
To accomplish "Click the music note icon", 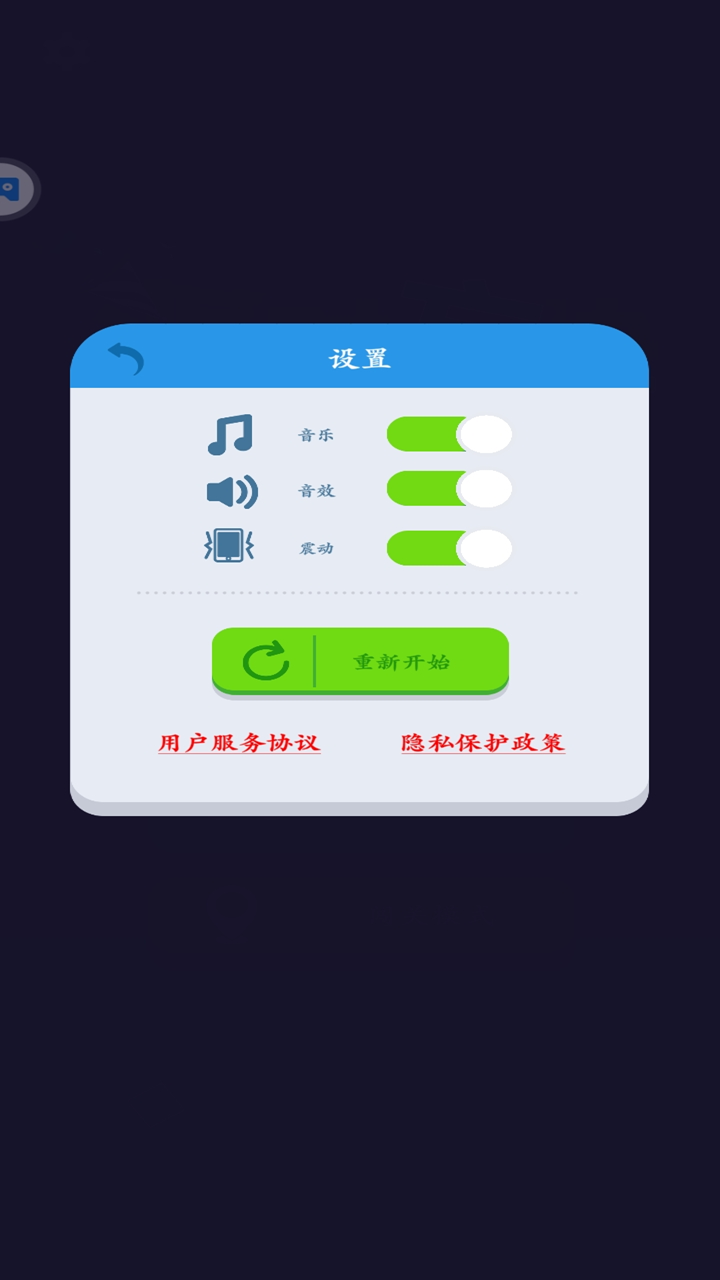I will coord(231,431).
